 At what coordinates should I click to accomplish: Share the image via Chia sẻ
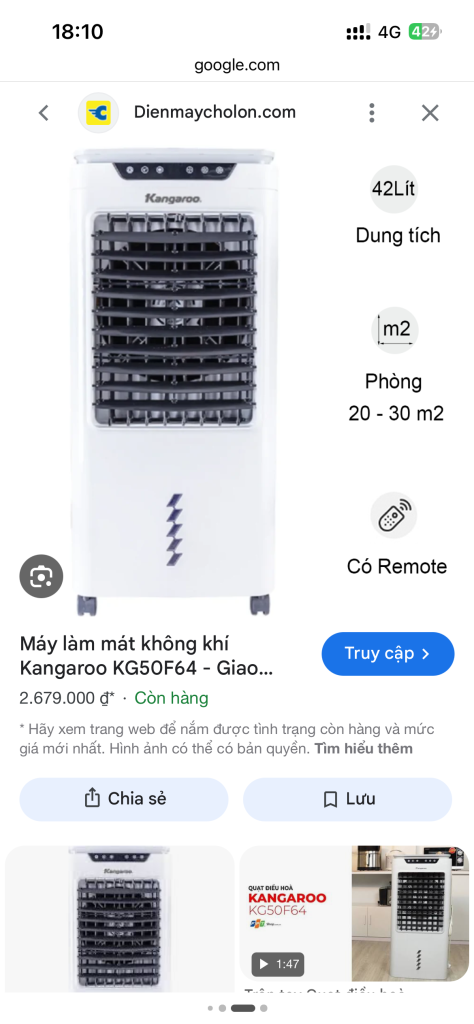(124, 799)
